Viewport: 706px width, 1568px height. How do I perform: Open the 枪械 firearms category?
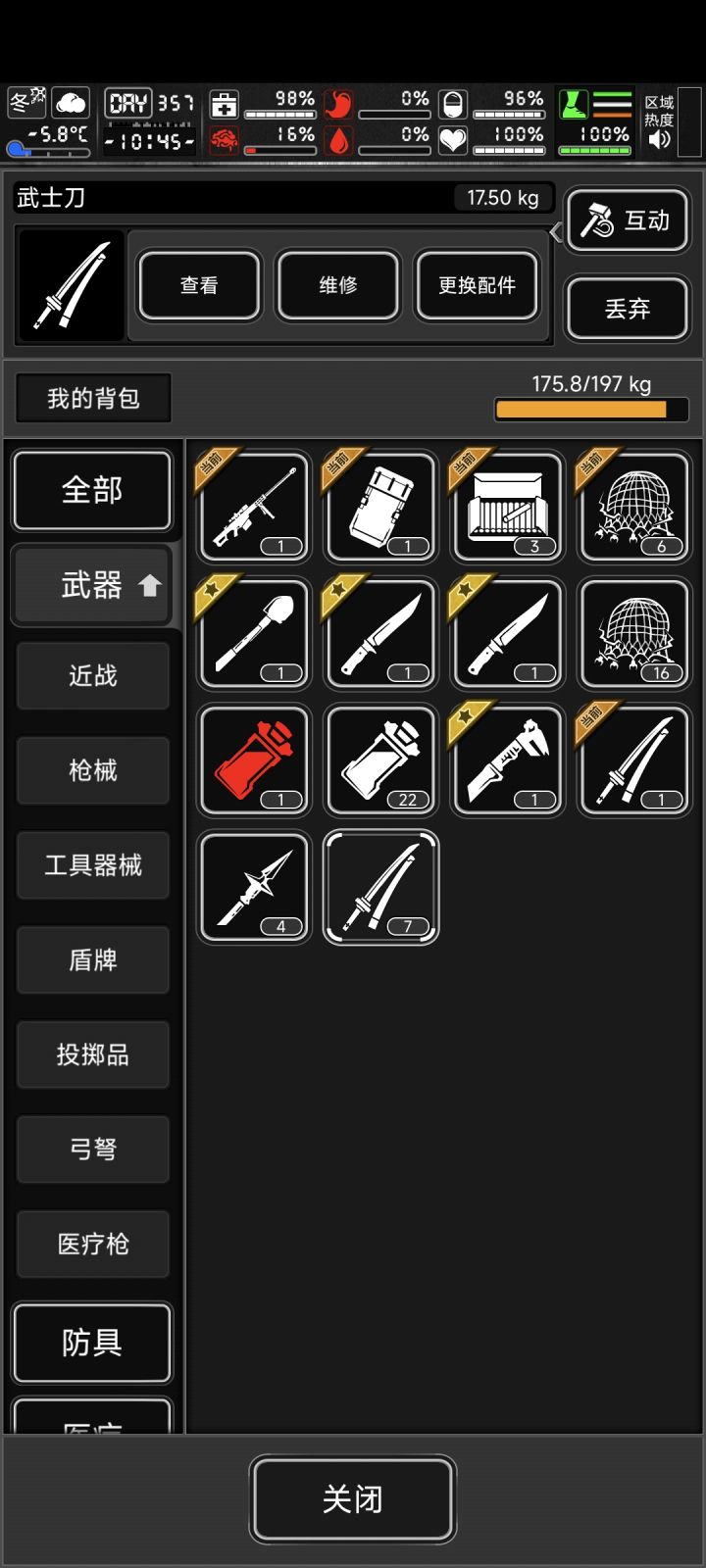(x=92, y=770)
